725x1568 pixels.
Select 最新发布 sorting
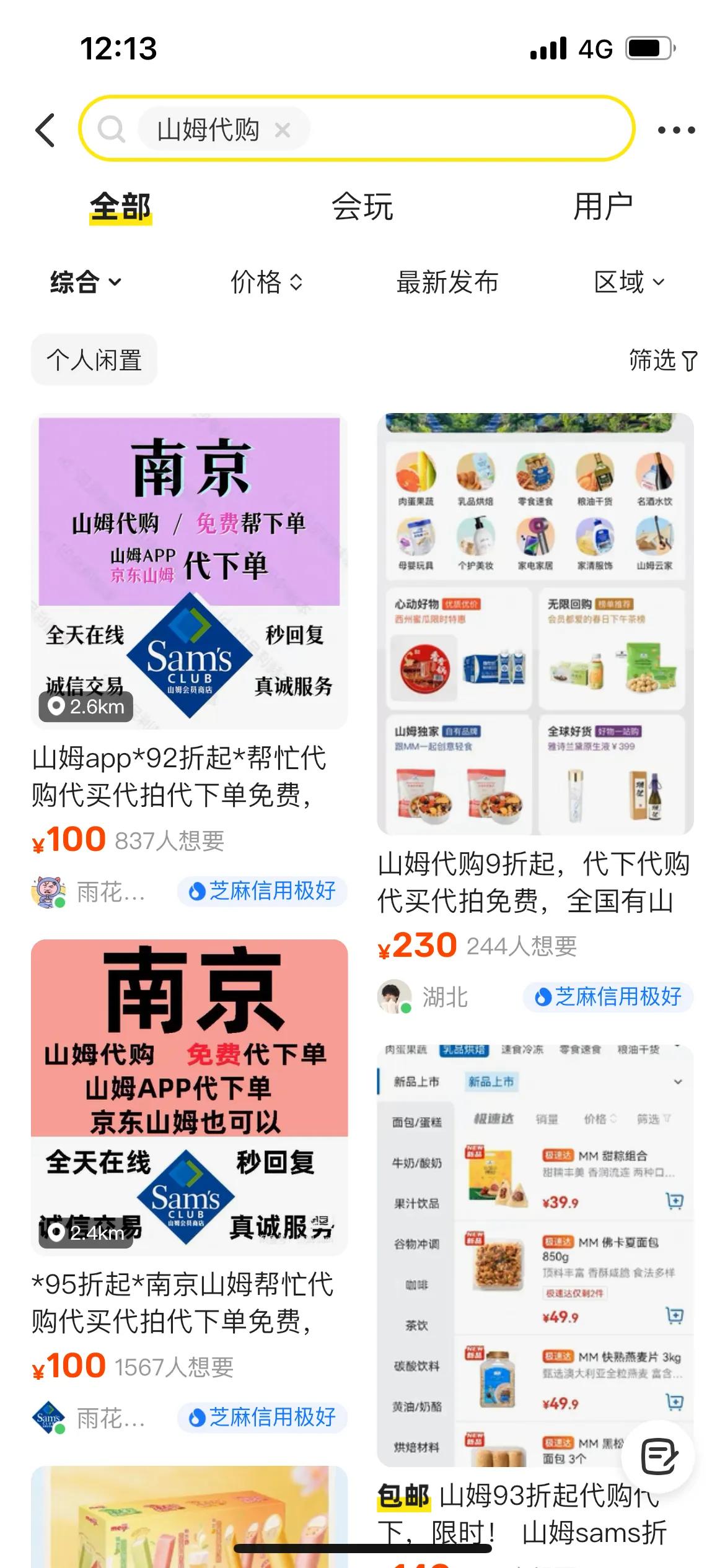coord(447,282)
